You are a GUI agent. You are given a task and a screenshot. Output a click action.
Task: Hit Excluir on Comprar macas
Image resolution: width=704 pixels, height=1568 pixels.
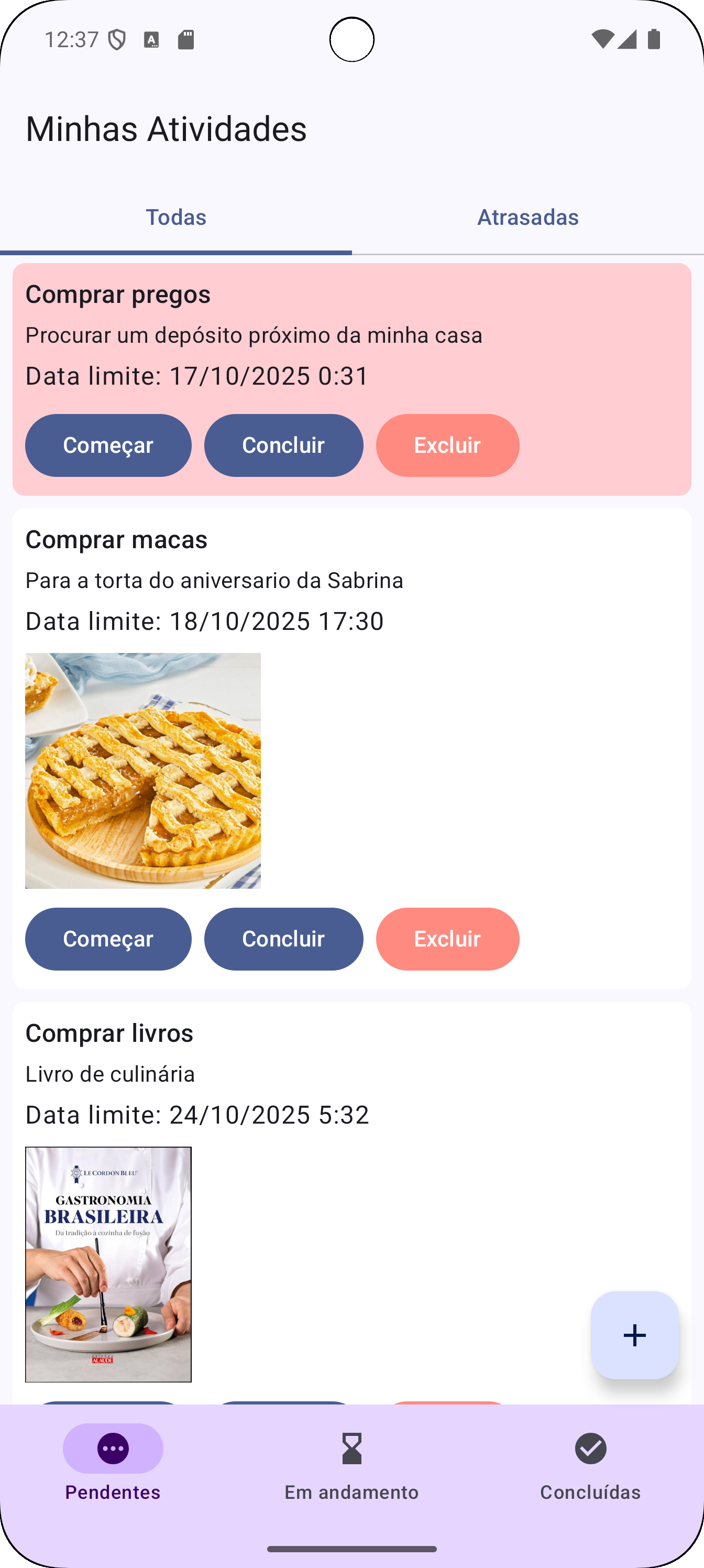[x=447, y=939]
